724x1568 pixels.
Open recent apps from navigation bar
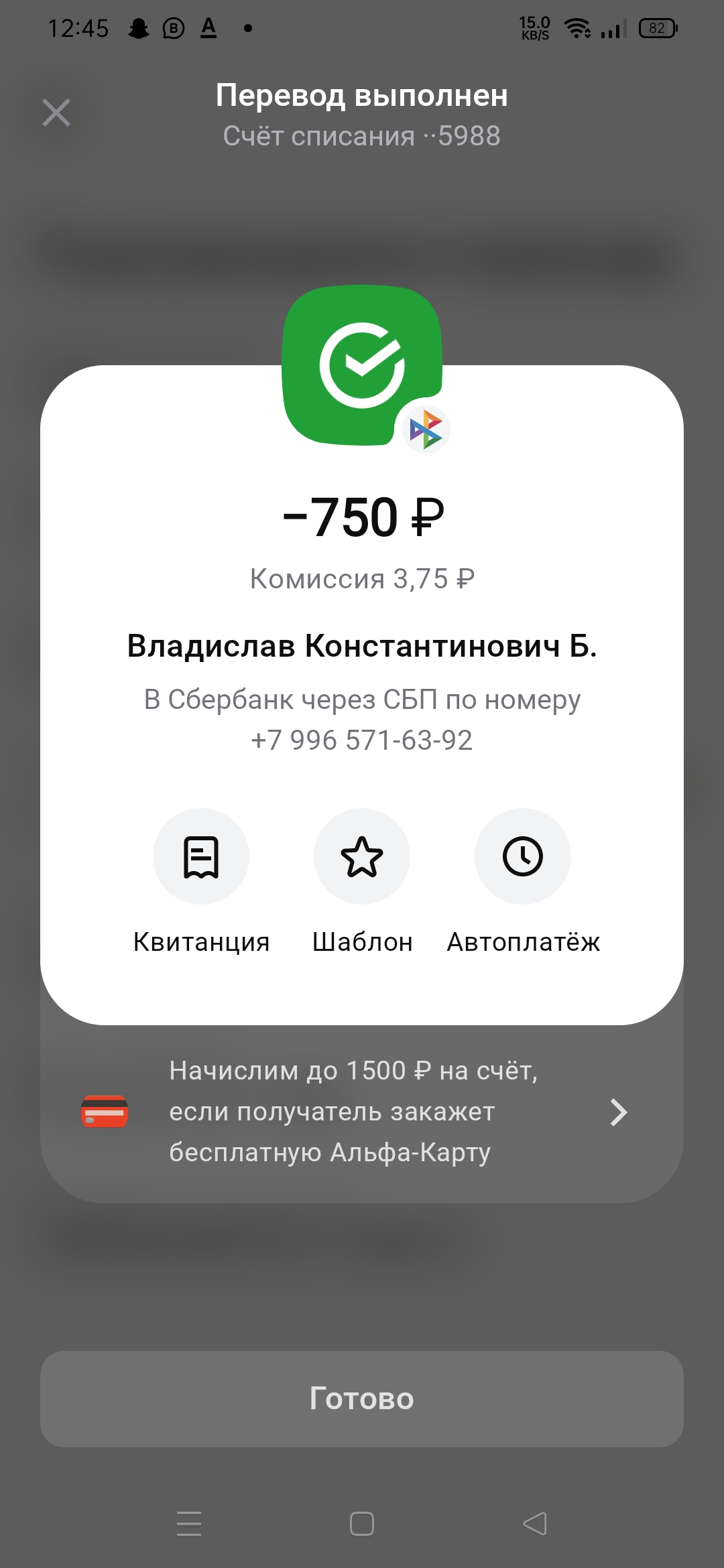click(189, 1524)
